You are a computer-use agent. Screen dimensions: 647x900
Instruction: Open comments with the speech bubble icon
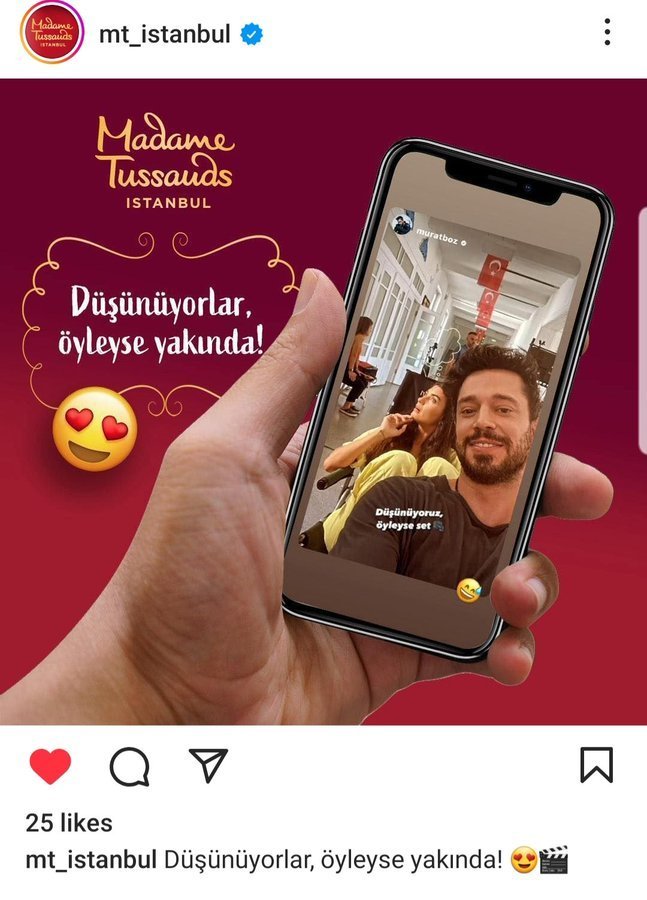click(x=130, y=766)
